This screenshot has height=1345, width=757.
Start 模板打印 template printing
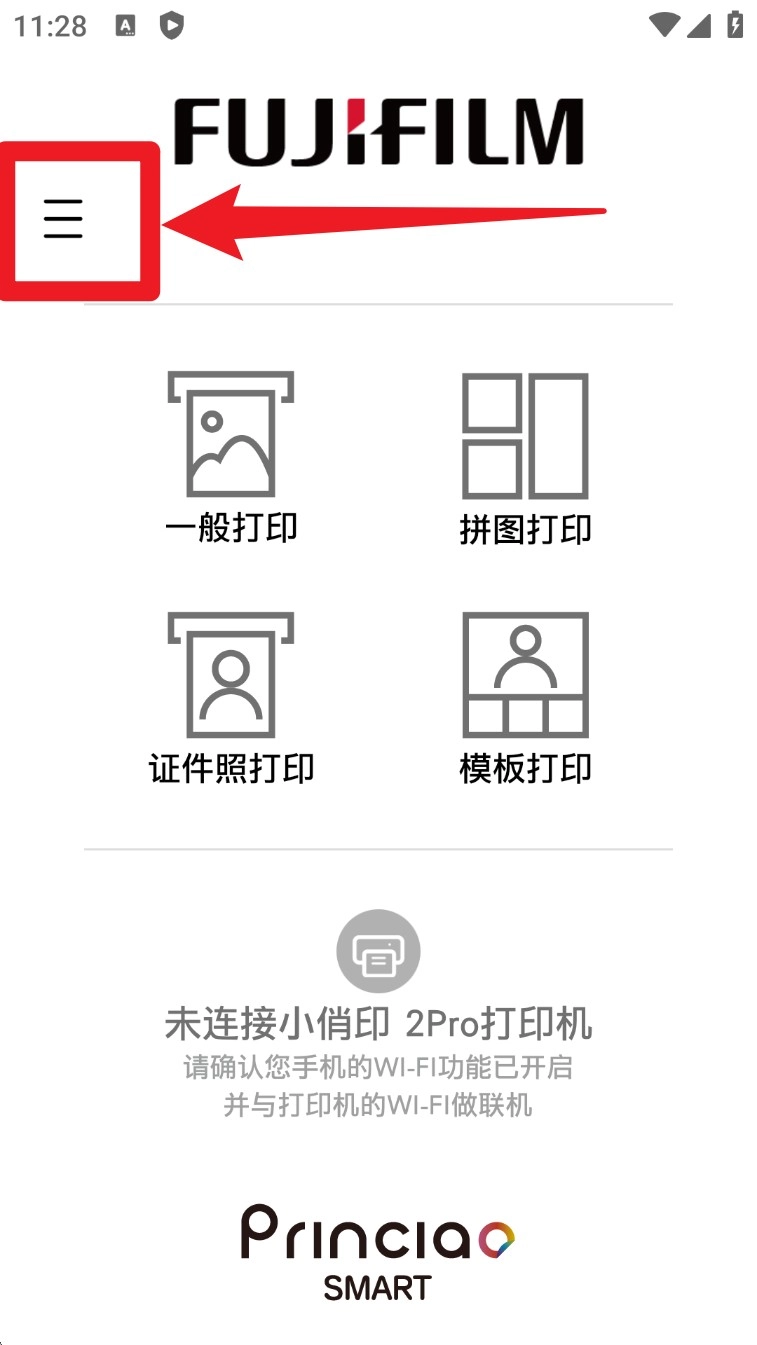pyautogui.click(x=525, y=697)
